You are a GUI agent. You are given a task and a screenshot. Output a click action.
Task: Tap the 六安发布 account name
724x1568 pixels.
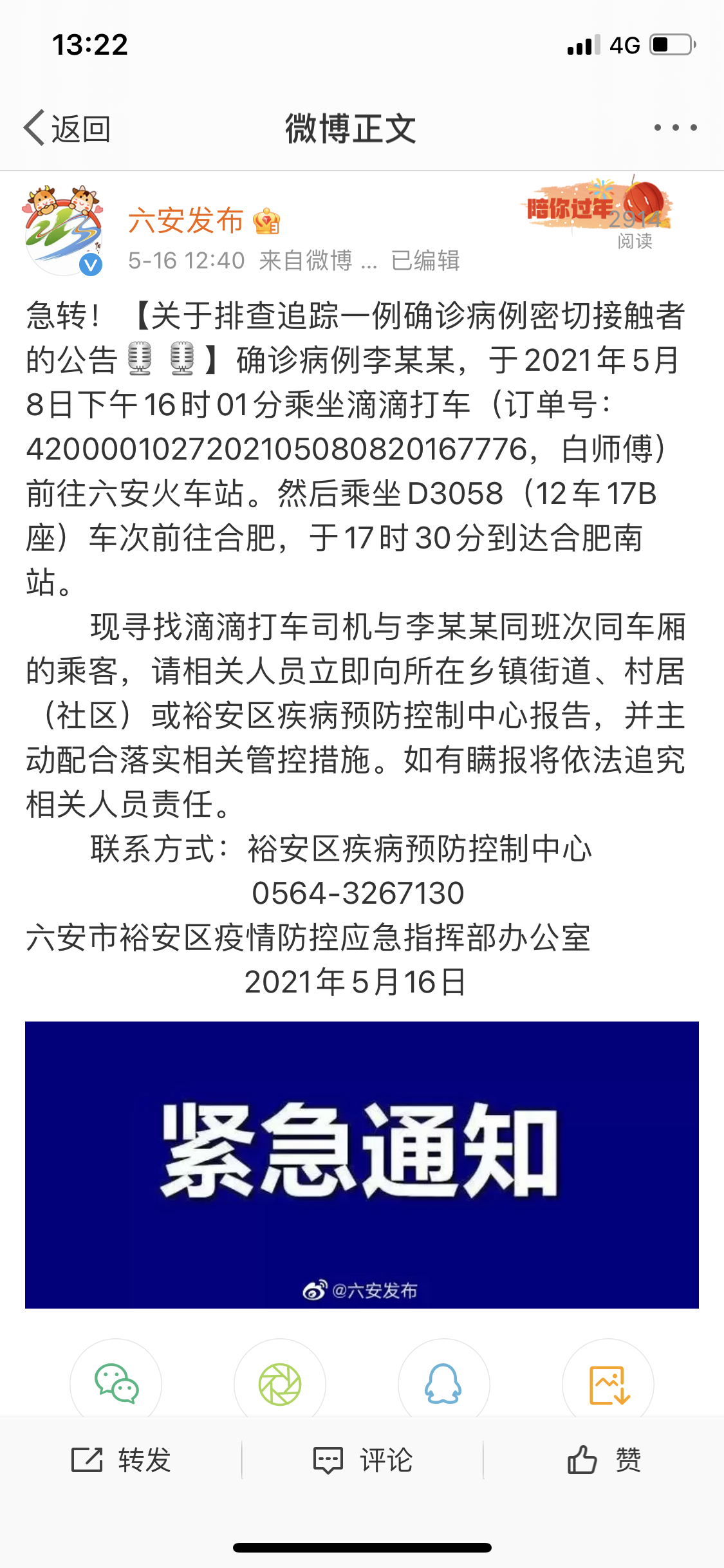[x=185, y=221]
